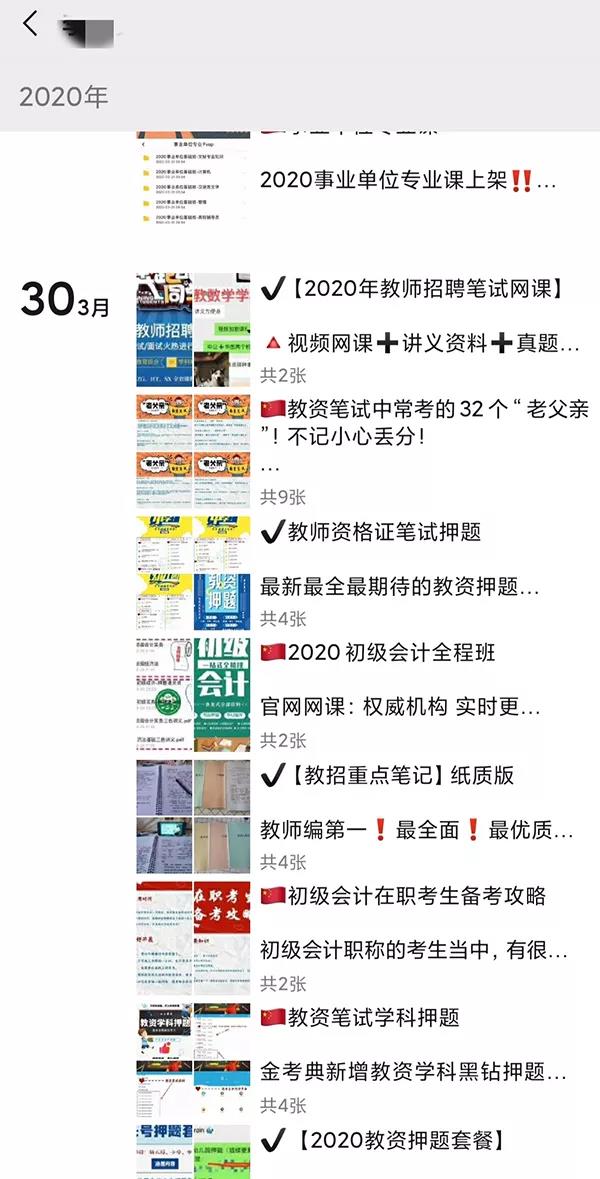Open the 2020年教师招聘笔试网课 post
The width and height of the screenshot is (600, 1179).
tap(411, 290)
